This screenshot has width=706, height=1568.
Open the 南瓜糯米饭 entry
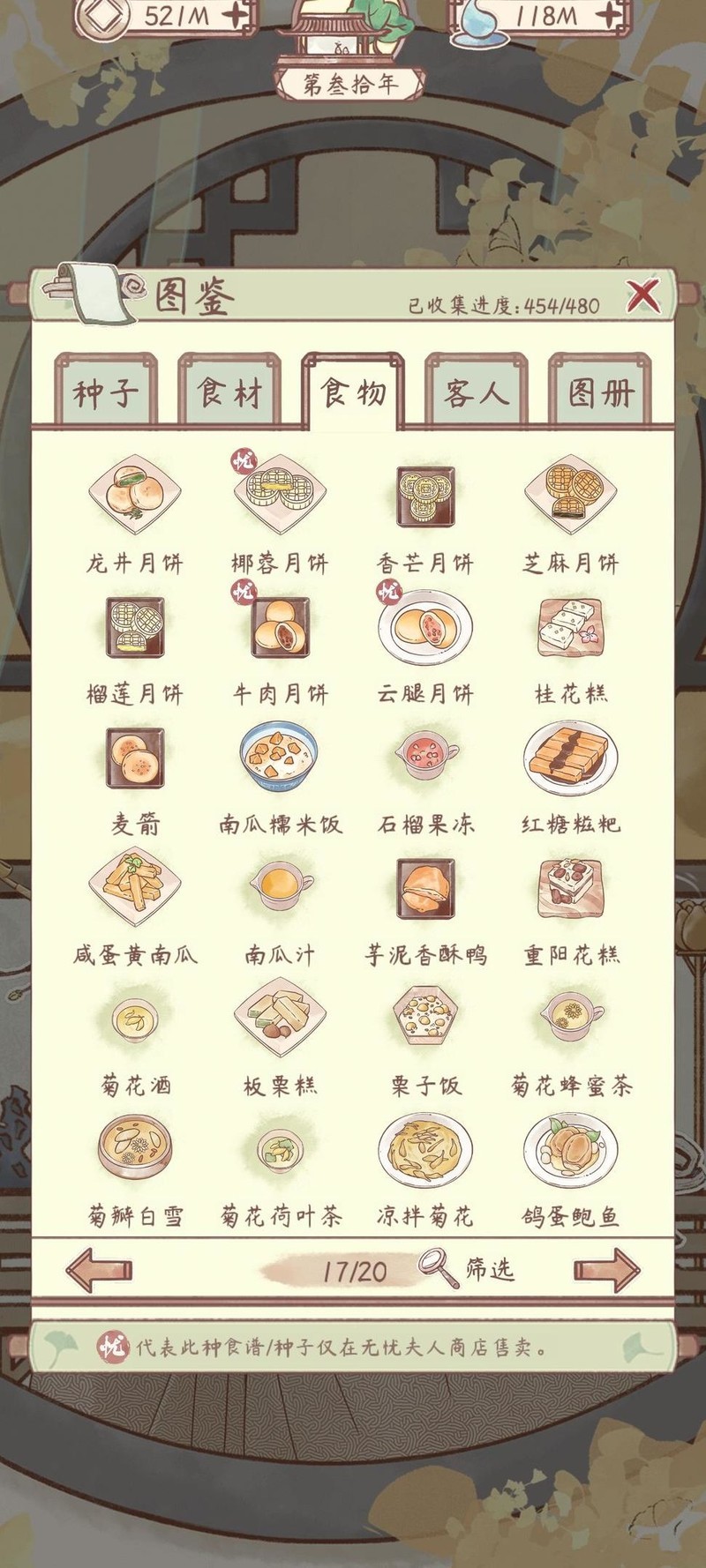click(280, 758)
